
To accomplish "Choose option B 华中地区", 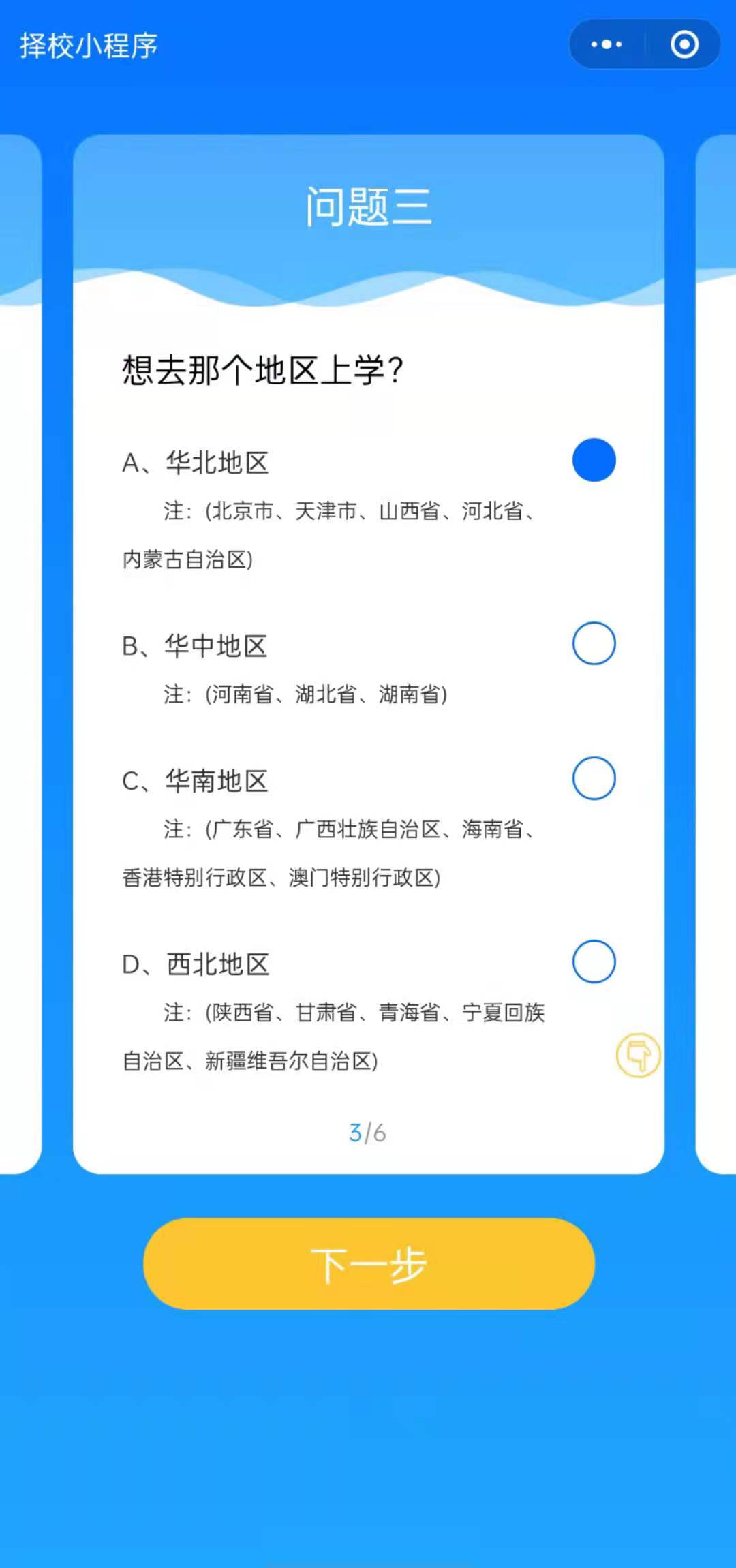I will tap(594, 643).
